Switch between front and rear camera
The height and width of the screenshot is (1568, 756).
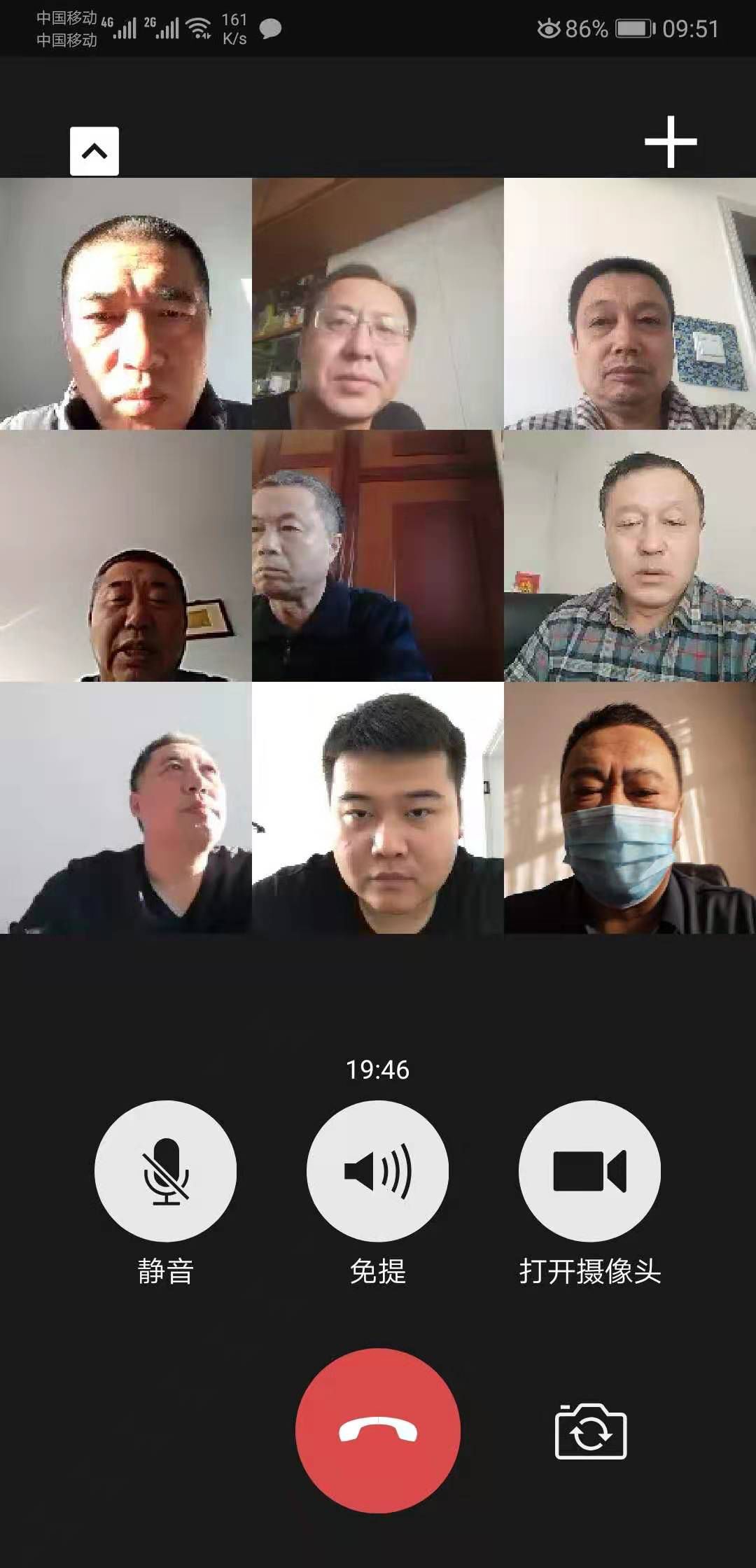(590, 1432)
